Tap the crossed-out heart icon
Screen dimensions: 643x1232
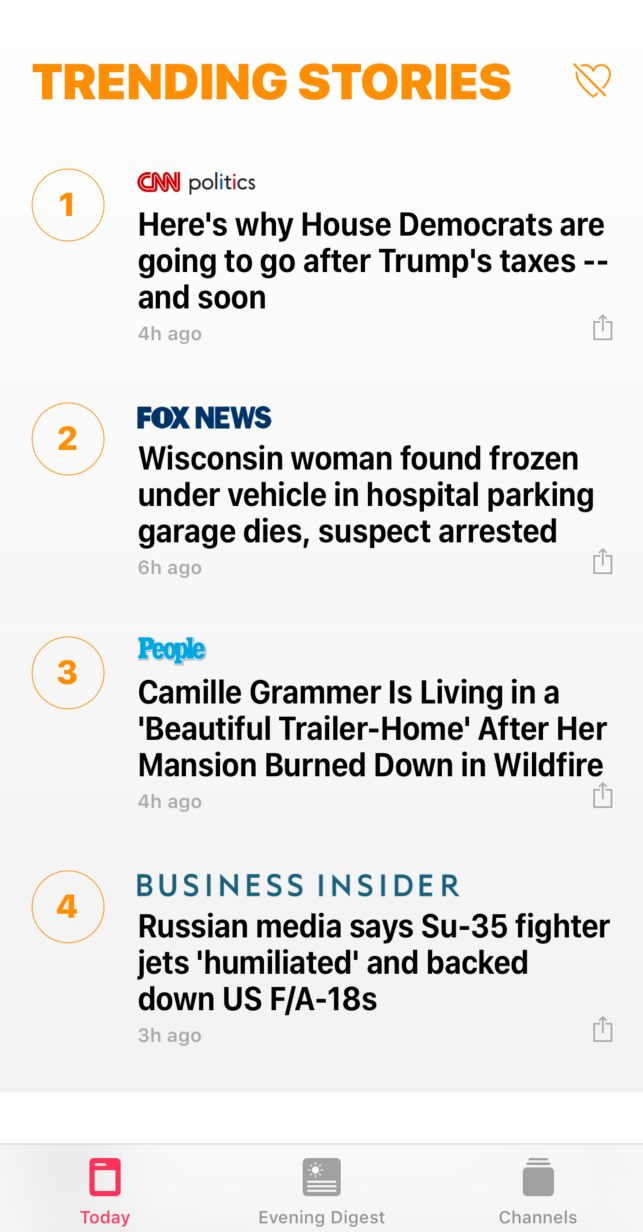pyautogui.click(x=591, y=80)
